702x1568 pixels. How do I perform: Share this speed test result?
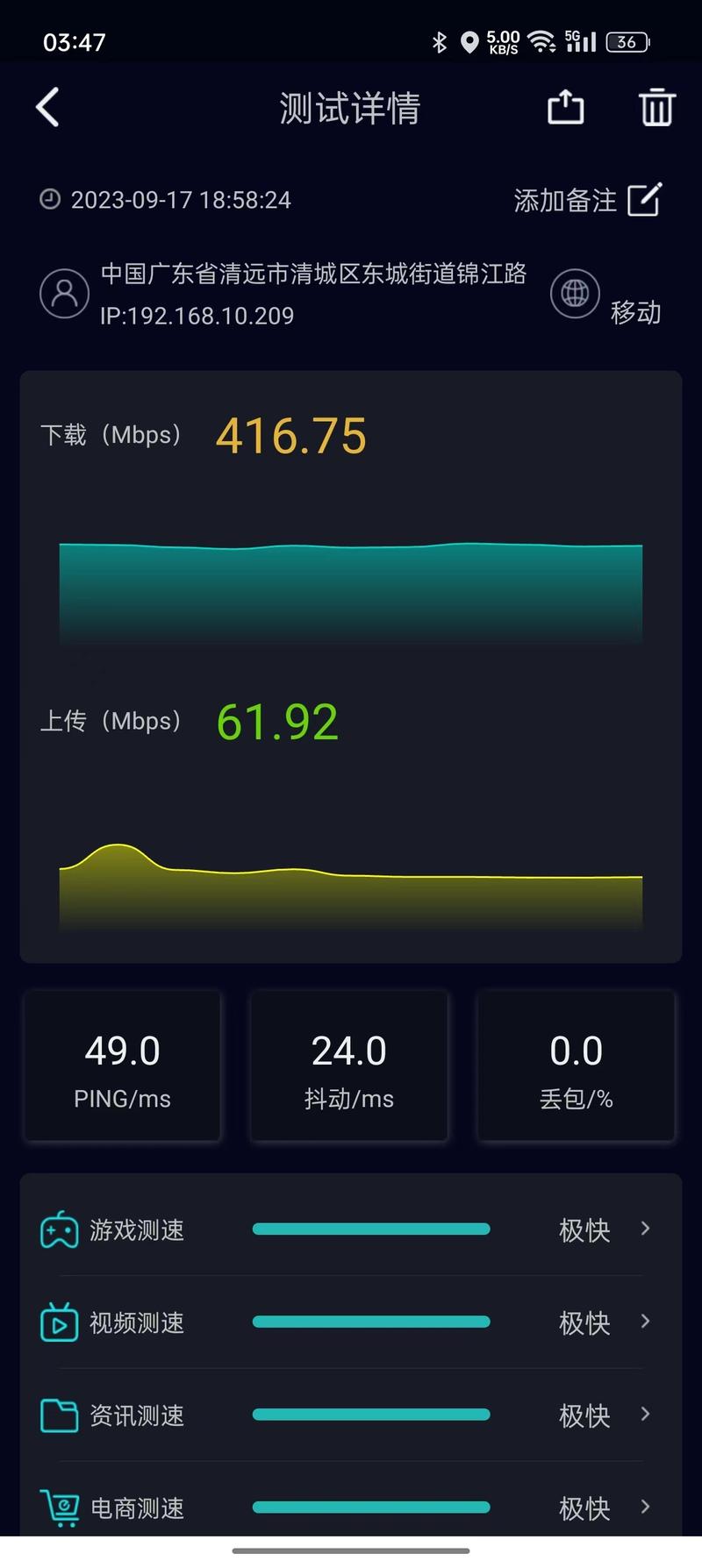point(566,108)
